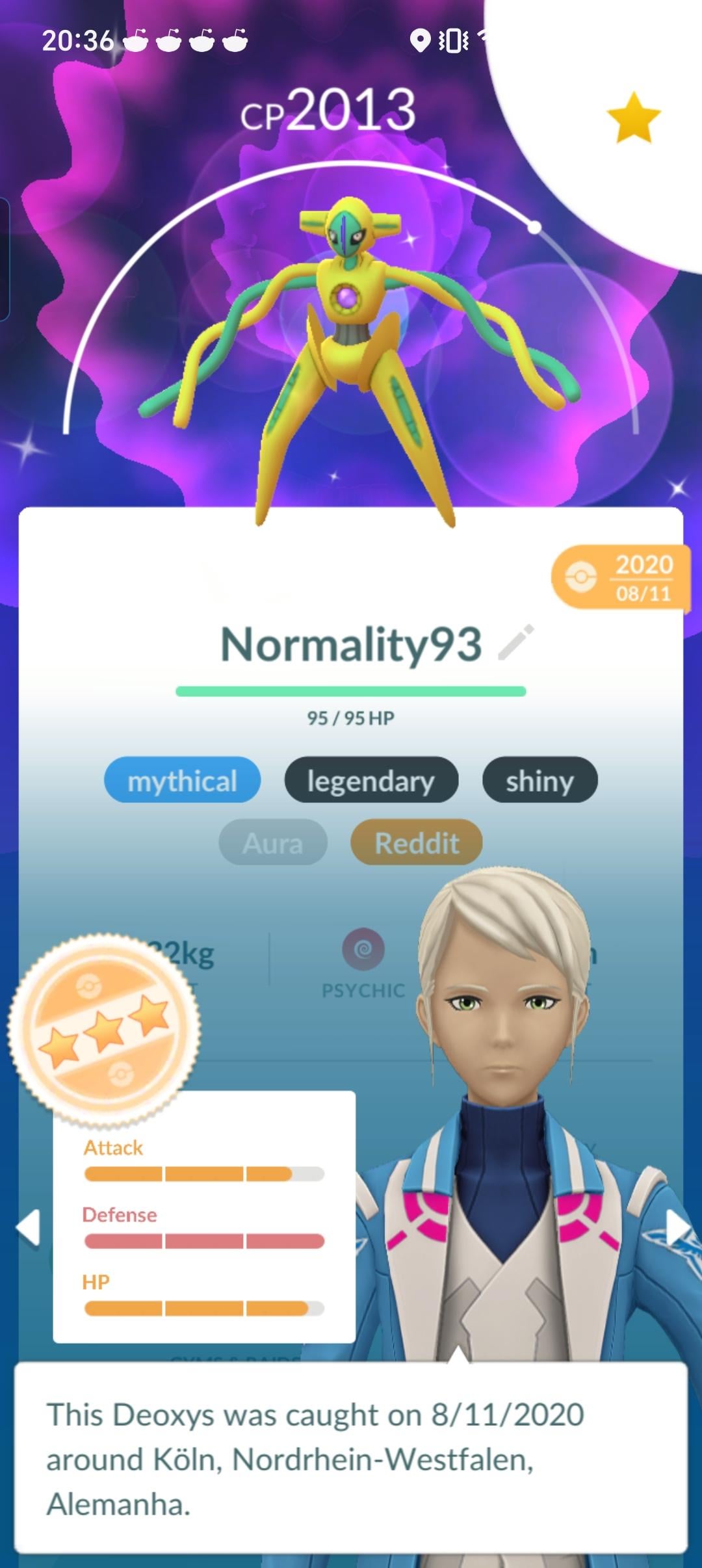Select the Reddit tag chip
This screenshot has height=1568, width=702.
click(417, 843)
